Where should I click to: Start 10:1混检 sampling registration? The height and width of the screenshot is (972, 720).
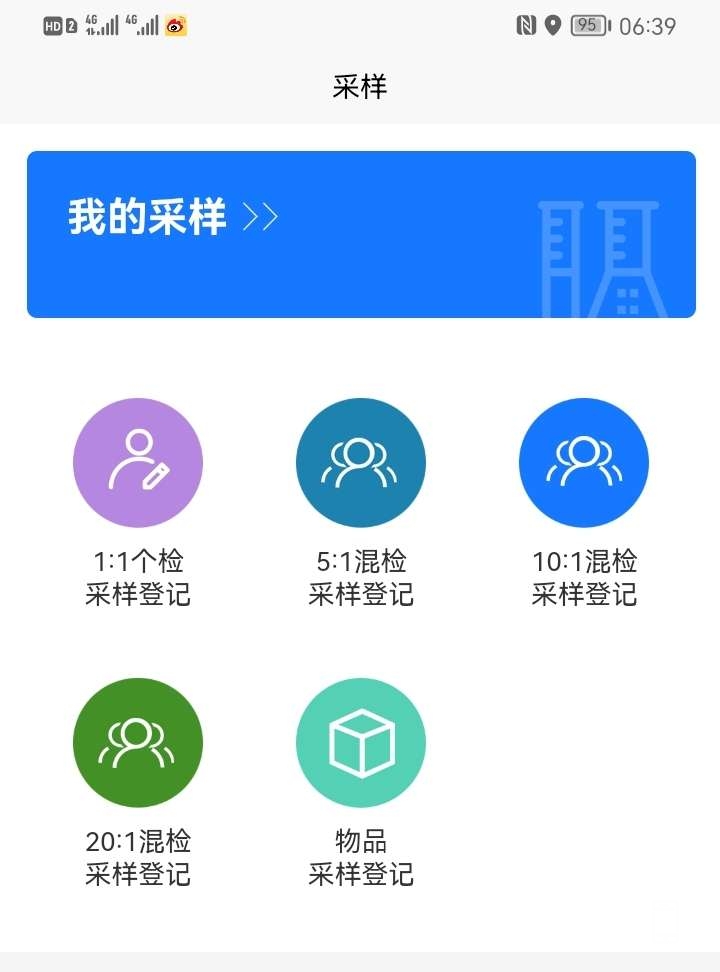click(584, 463)
